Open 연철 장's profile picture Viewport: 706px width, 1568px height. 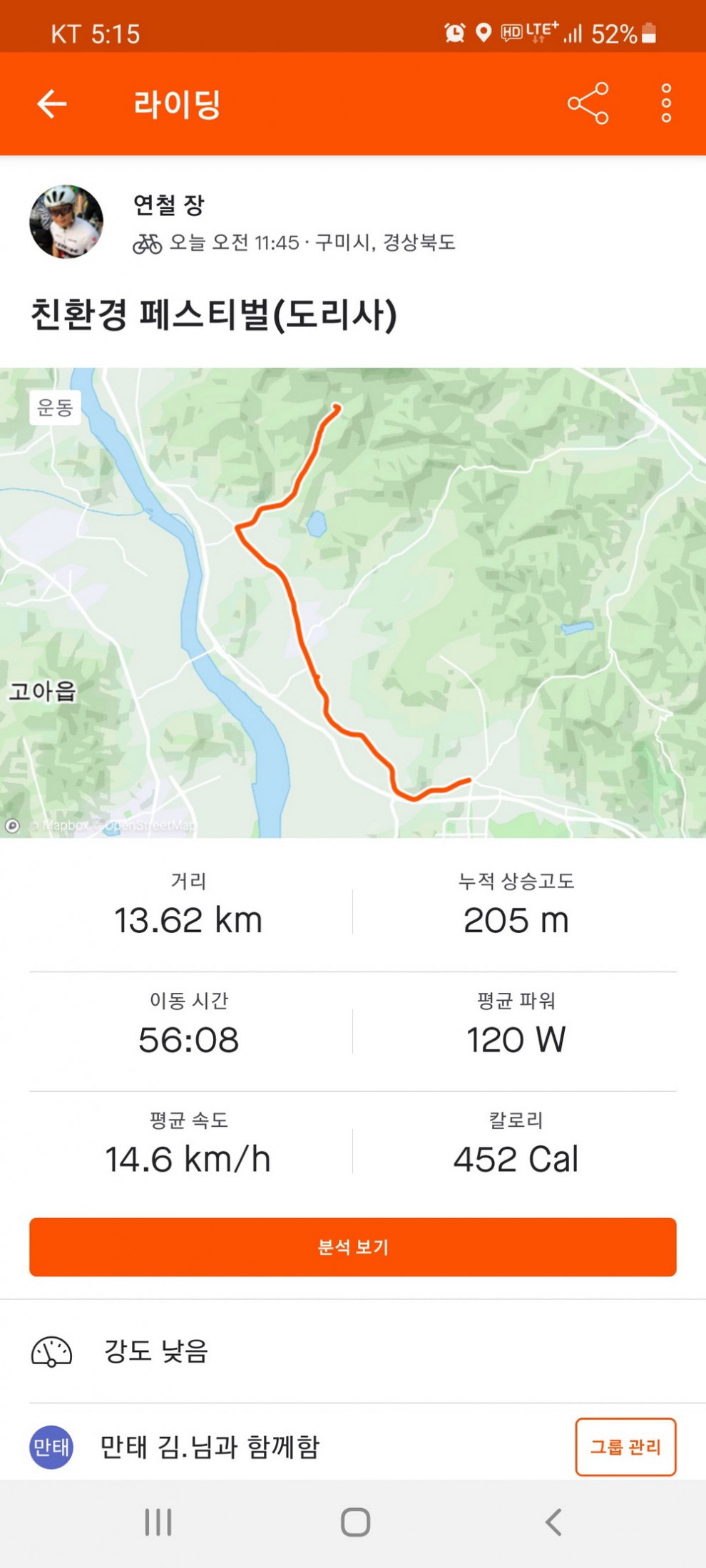[x=66, y=222]
